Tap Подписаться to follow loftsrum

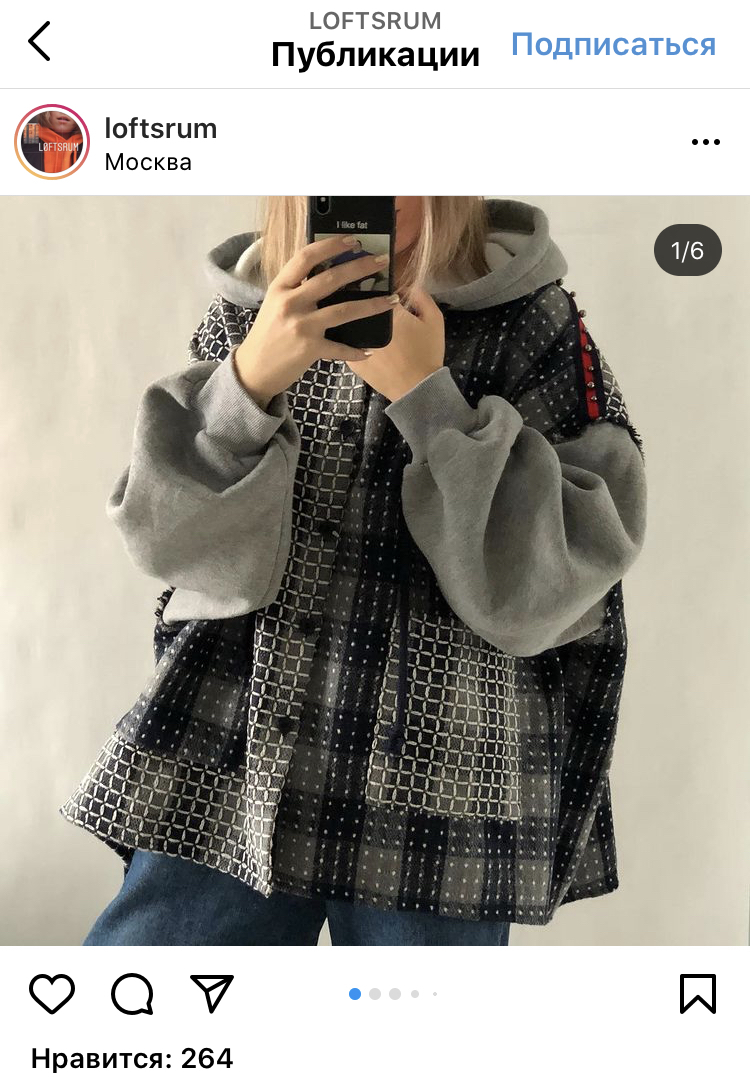click(x=613, y=44)
